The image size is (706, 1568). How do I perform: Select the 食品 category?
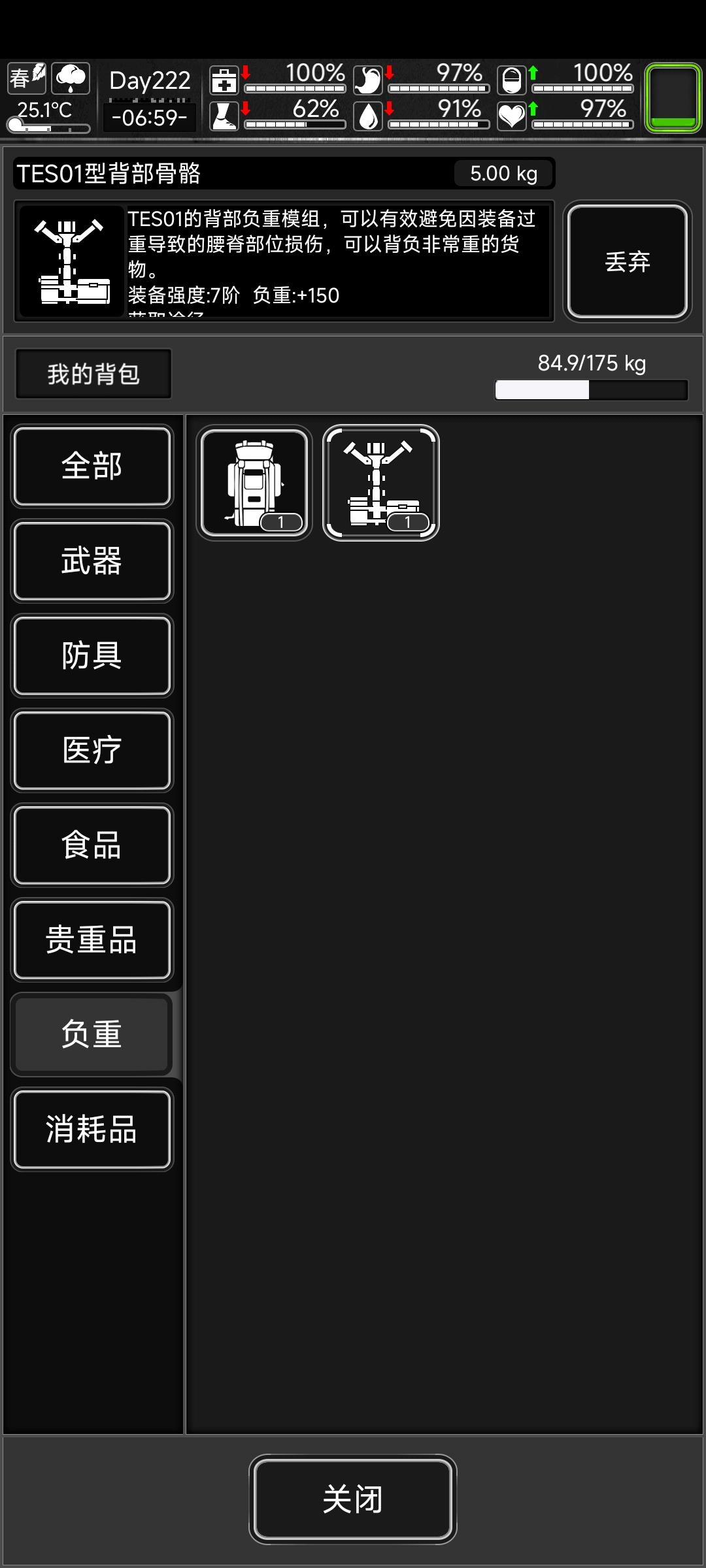pos(92,845)
